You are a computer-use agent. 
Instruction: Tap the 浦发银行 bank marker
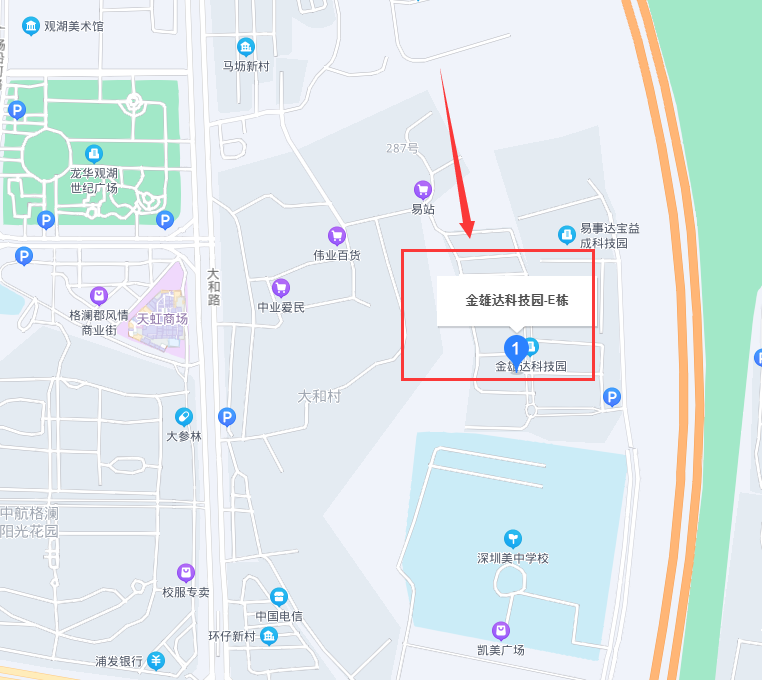pos(157,660)
